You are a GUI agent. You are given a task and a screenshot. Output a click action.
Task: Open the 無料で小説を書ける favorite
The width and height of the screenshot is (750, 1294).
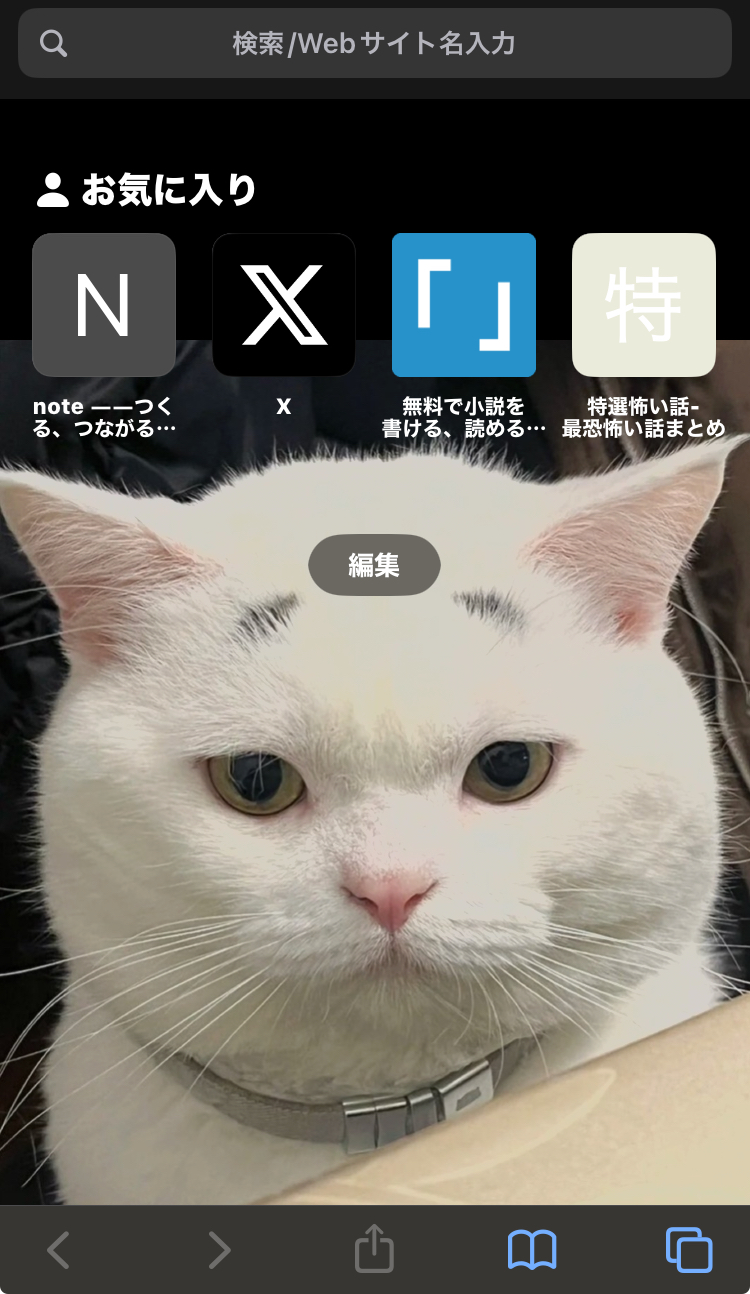[464, 305]
